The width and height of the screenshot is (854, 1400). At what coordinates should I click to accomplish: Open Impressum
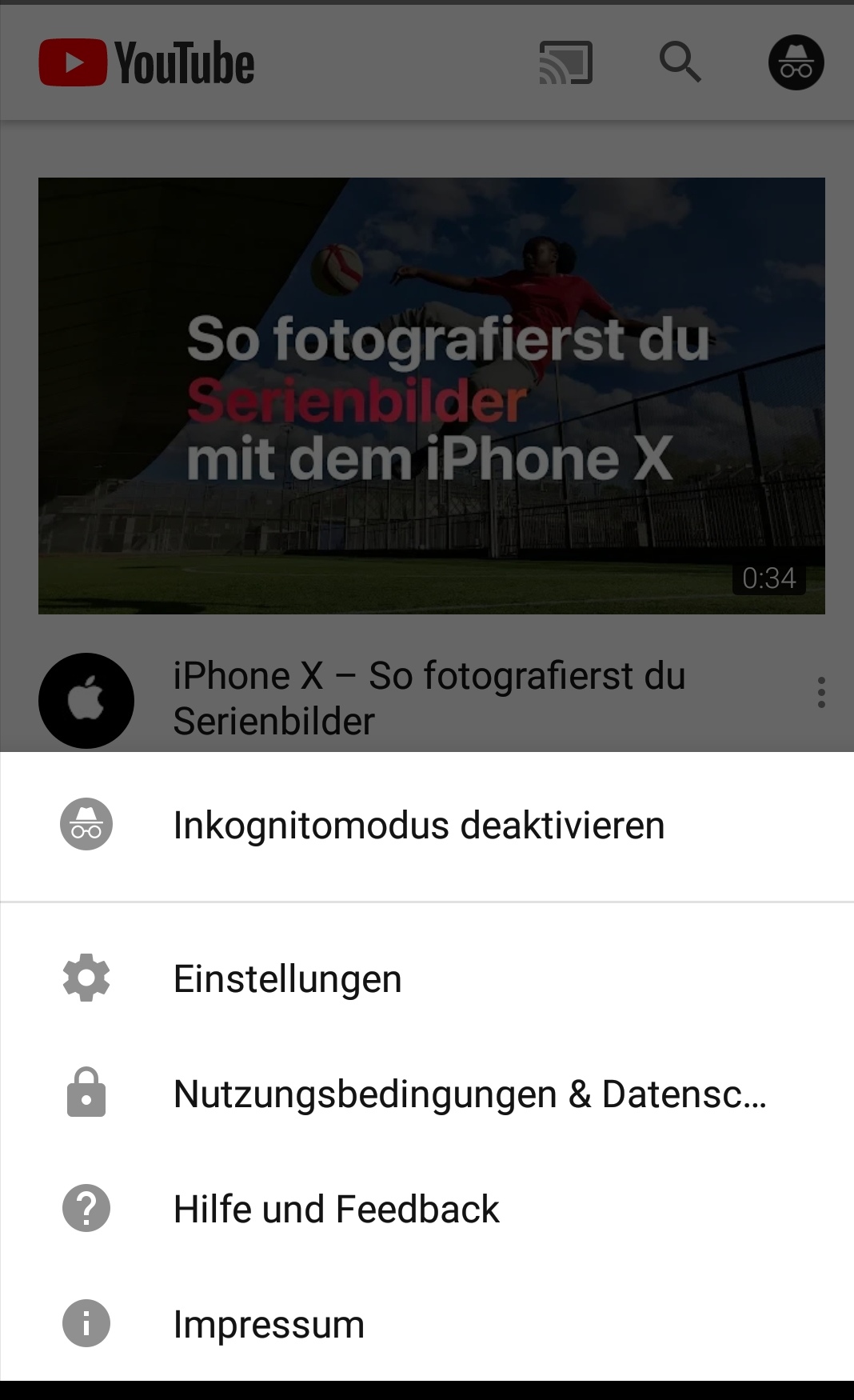[x=427, y=1324]
